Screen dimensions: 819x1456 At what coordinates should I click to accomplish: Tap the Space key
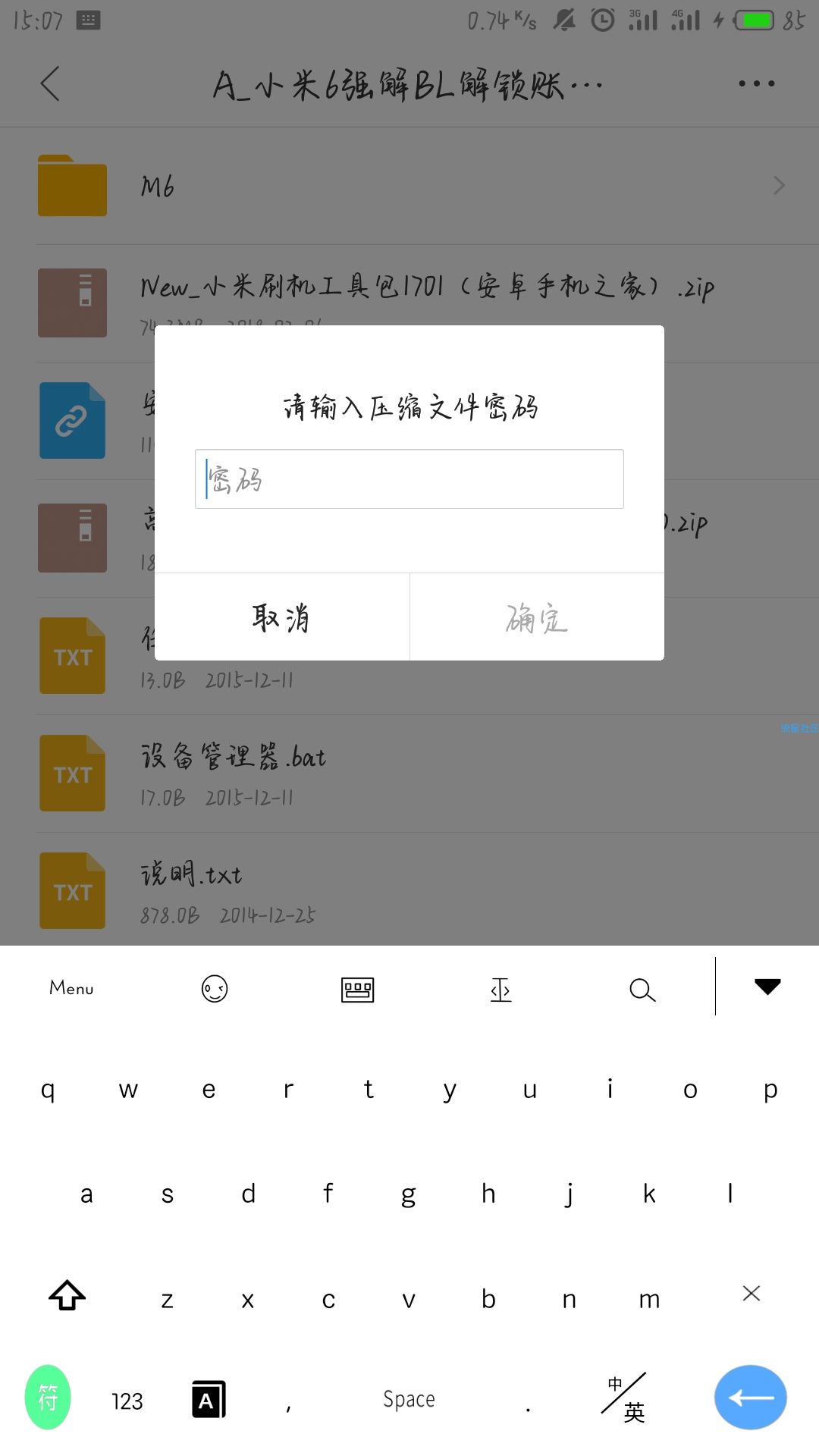409,1399
